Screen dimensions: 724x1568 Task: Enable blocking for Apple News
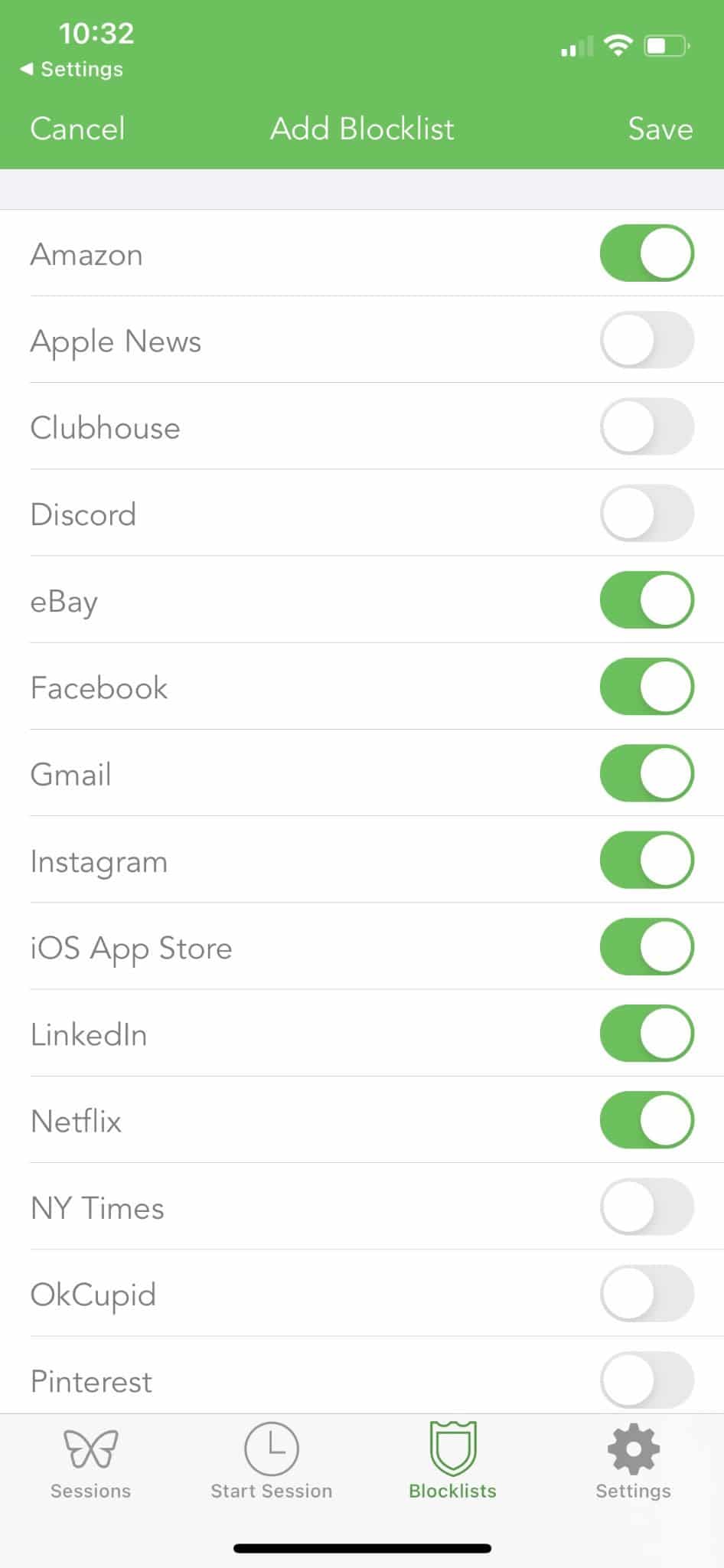[x=647, y=340]
